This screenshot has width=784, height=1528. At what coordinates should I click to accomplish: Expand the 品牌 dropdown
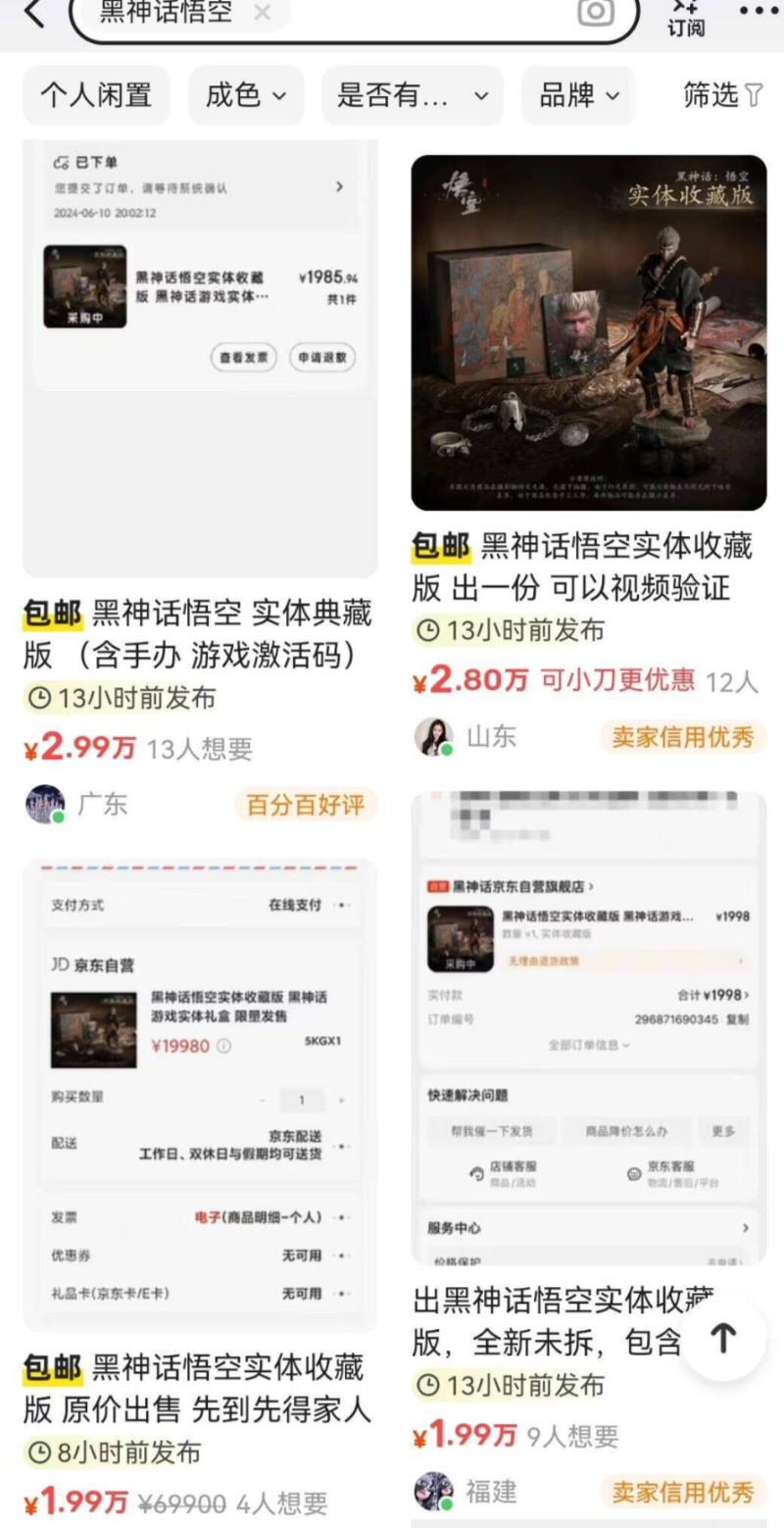(x=578, y=95)
